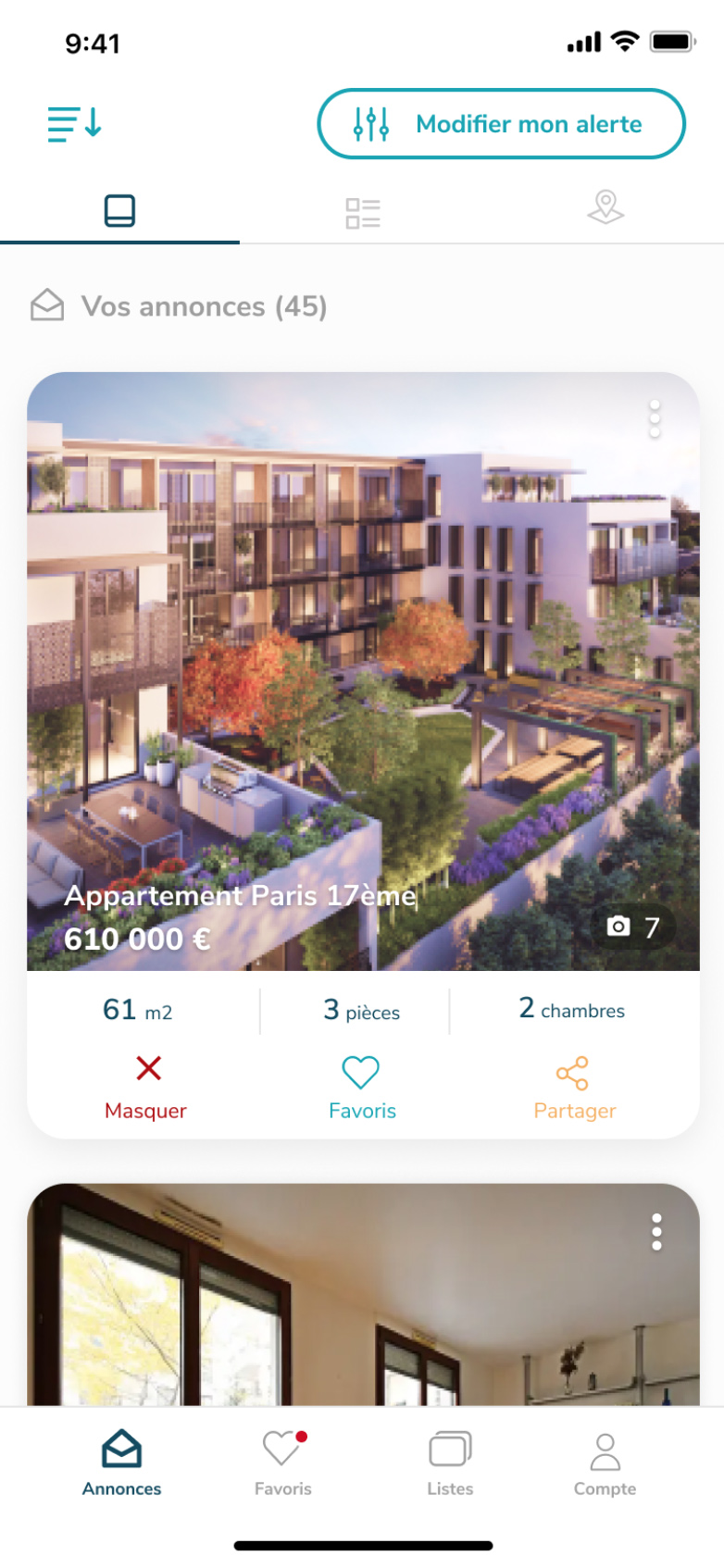724x1568 pixels.
Task: Open the sort order icon
Action: tap(74, 123)
